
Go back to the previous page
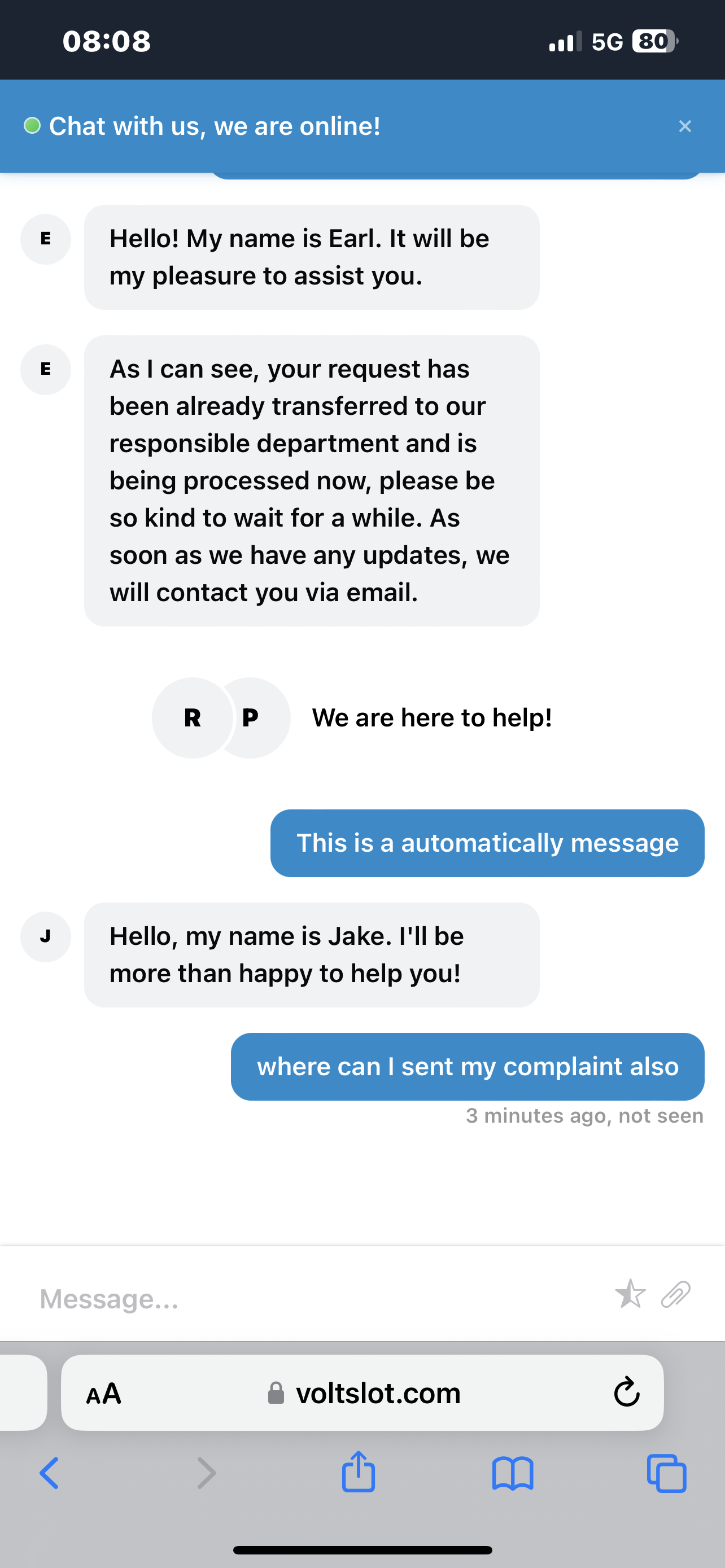click(50, 1473)
